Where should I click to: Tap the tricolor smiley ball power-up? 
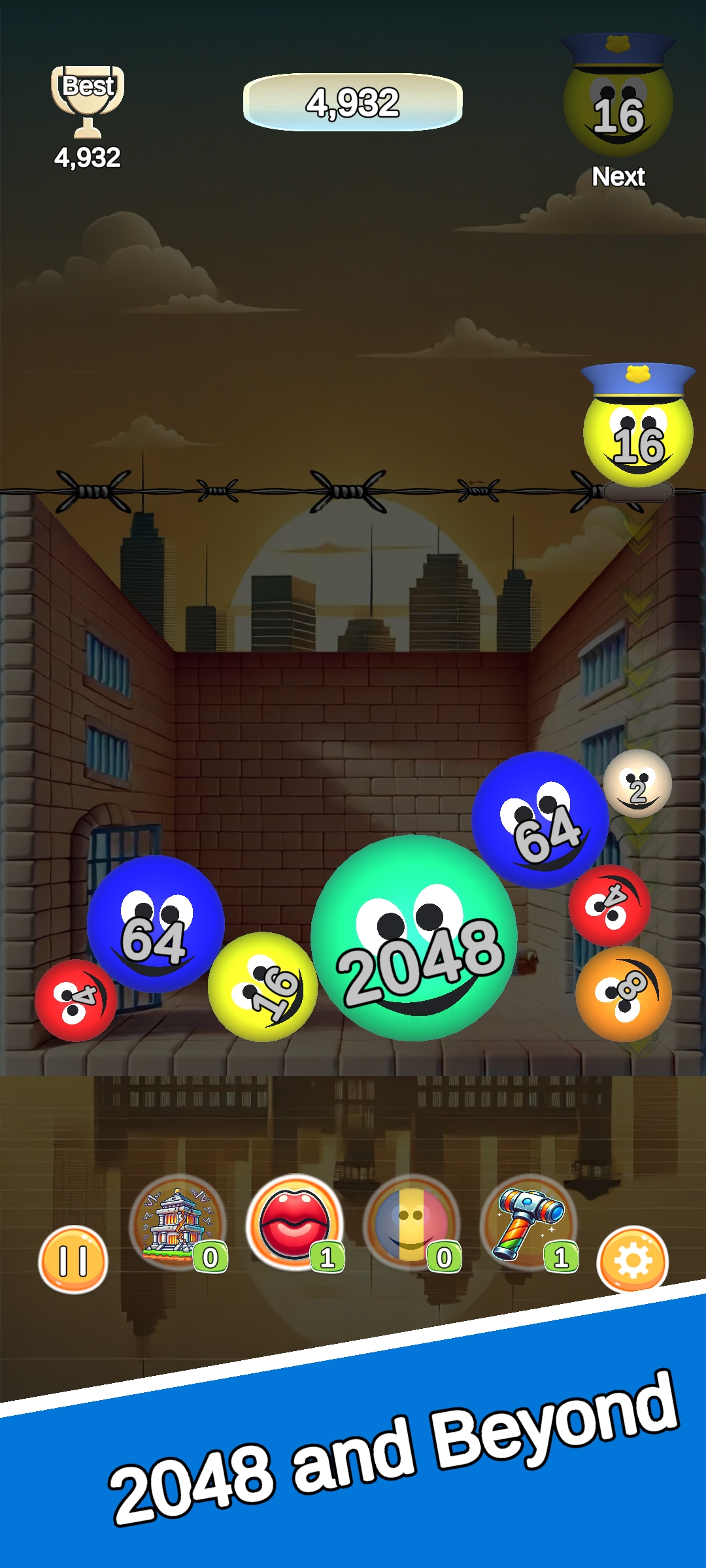click(x=411, y=1223)
